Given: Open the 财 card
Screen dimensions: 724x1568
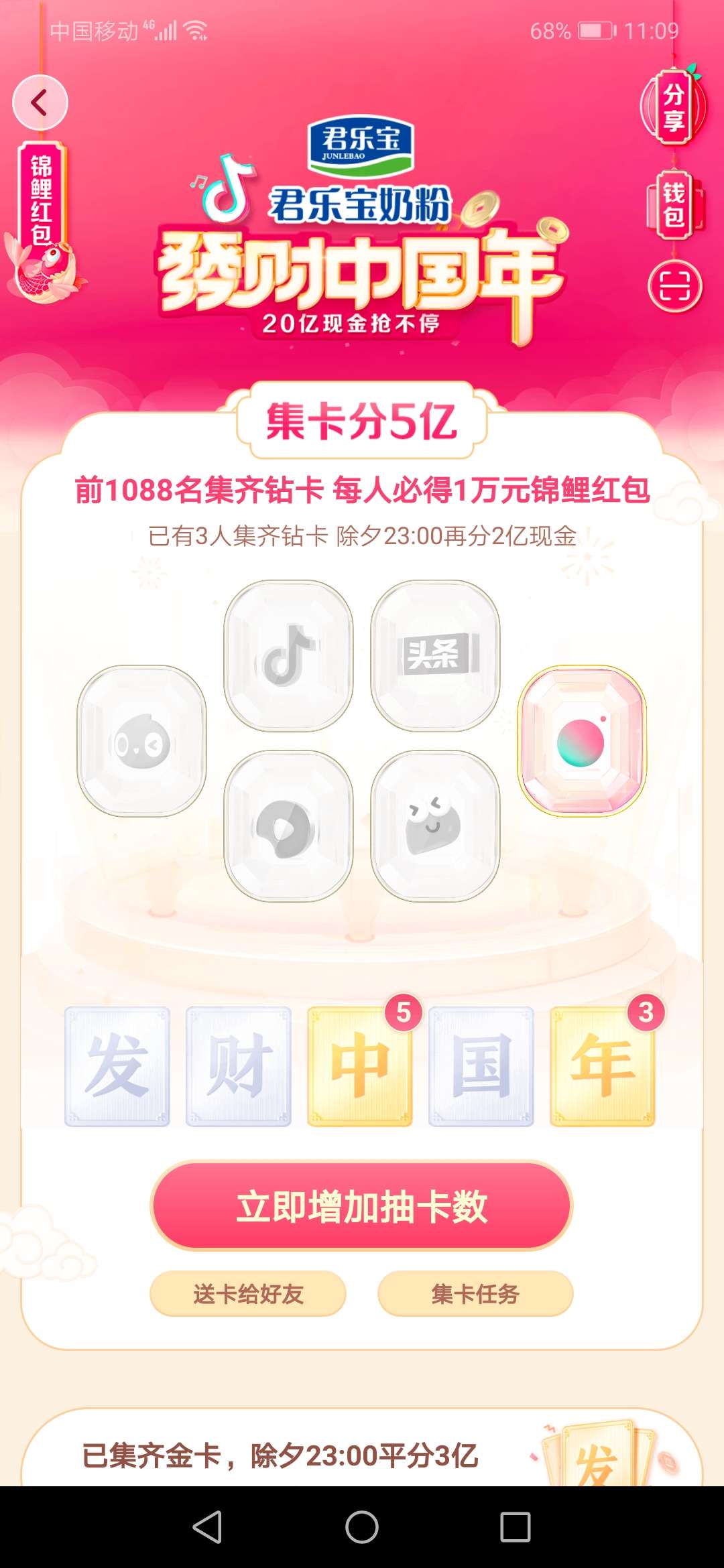Looking at the screenshot, I should click(x=239, y=1066).
